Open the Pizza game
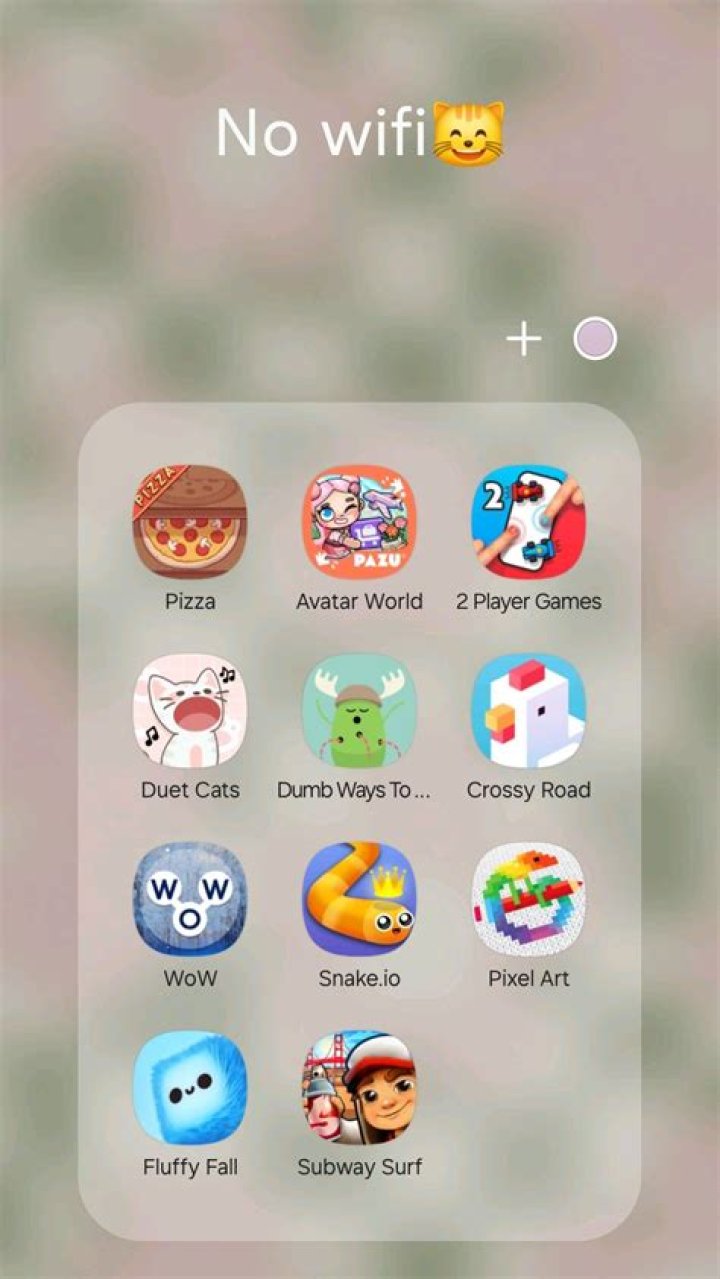 pos(190,521)
